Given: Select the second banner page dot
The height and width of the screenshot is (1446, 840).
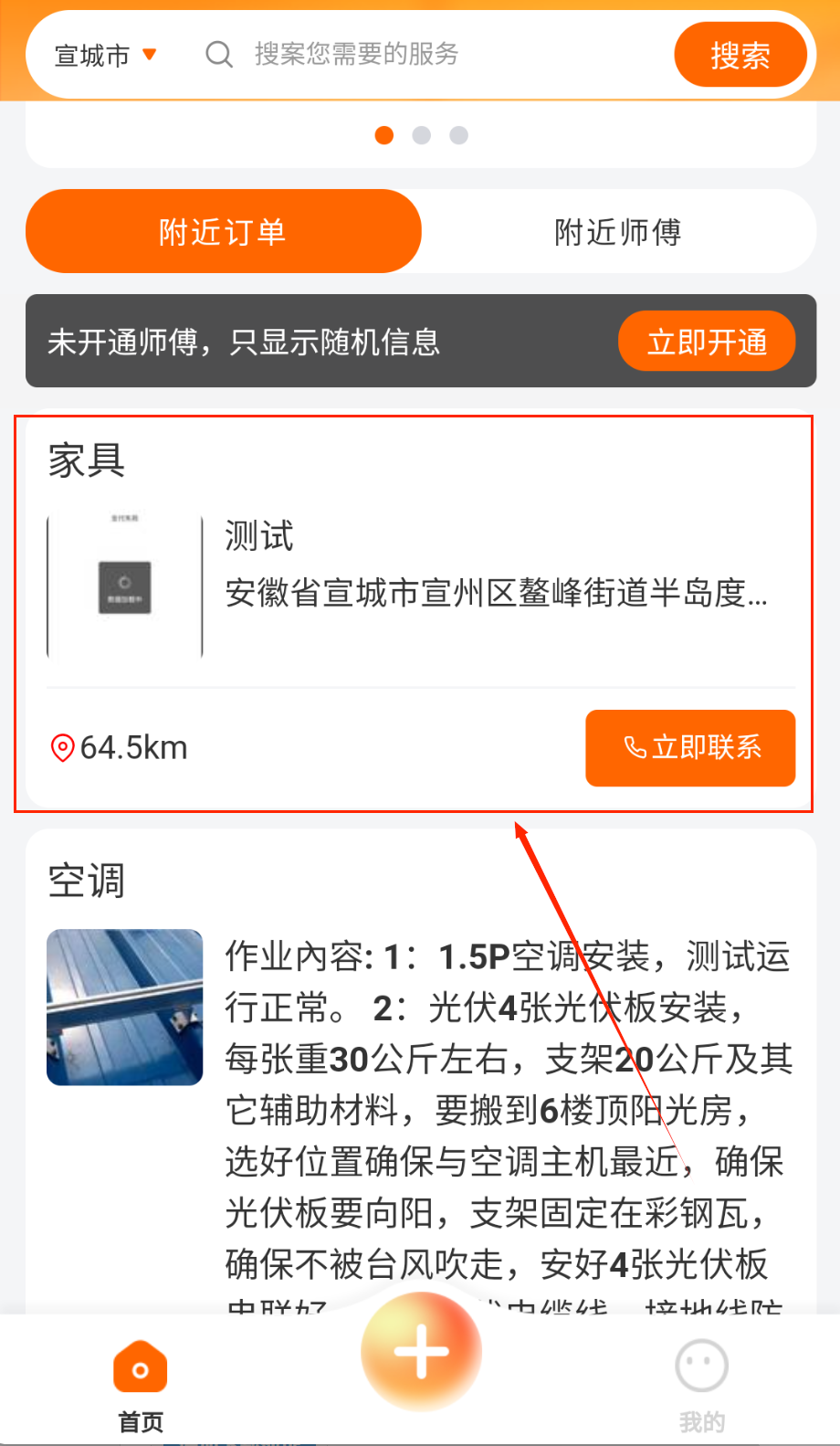Looking at the screenshot, I should [x=421, y=135].
